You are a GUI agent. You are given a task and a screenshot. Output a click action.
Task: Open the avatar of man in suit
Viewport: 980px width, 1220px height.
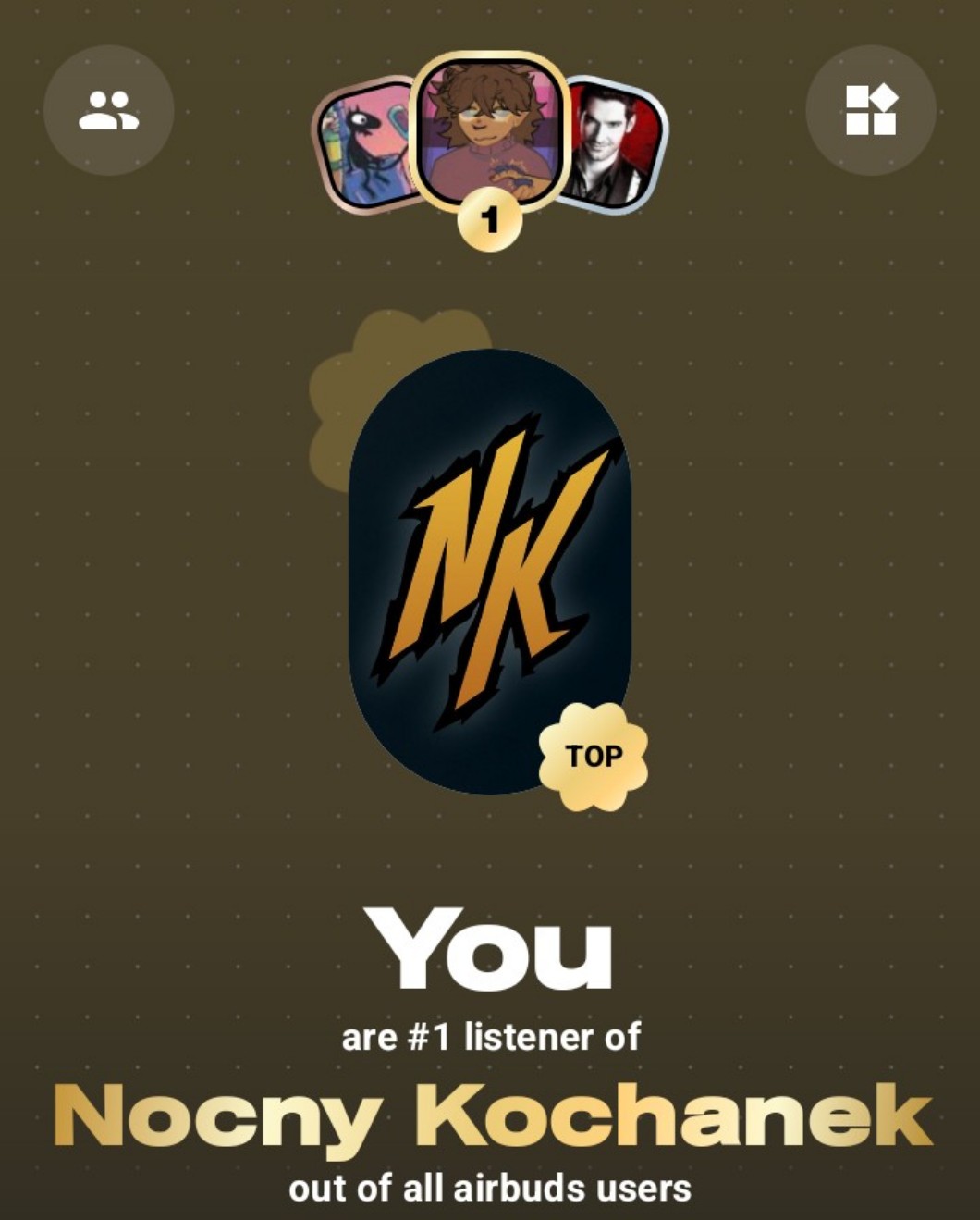tap(617, 145)
